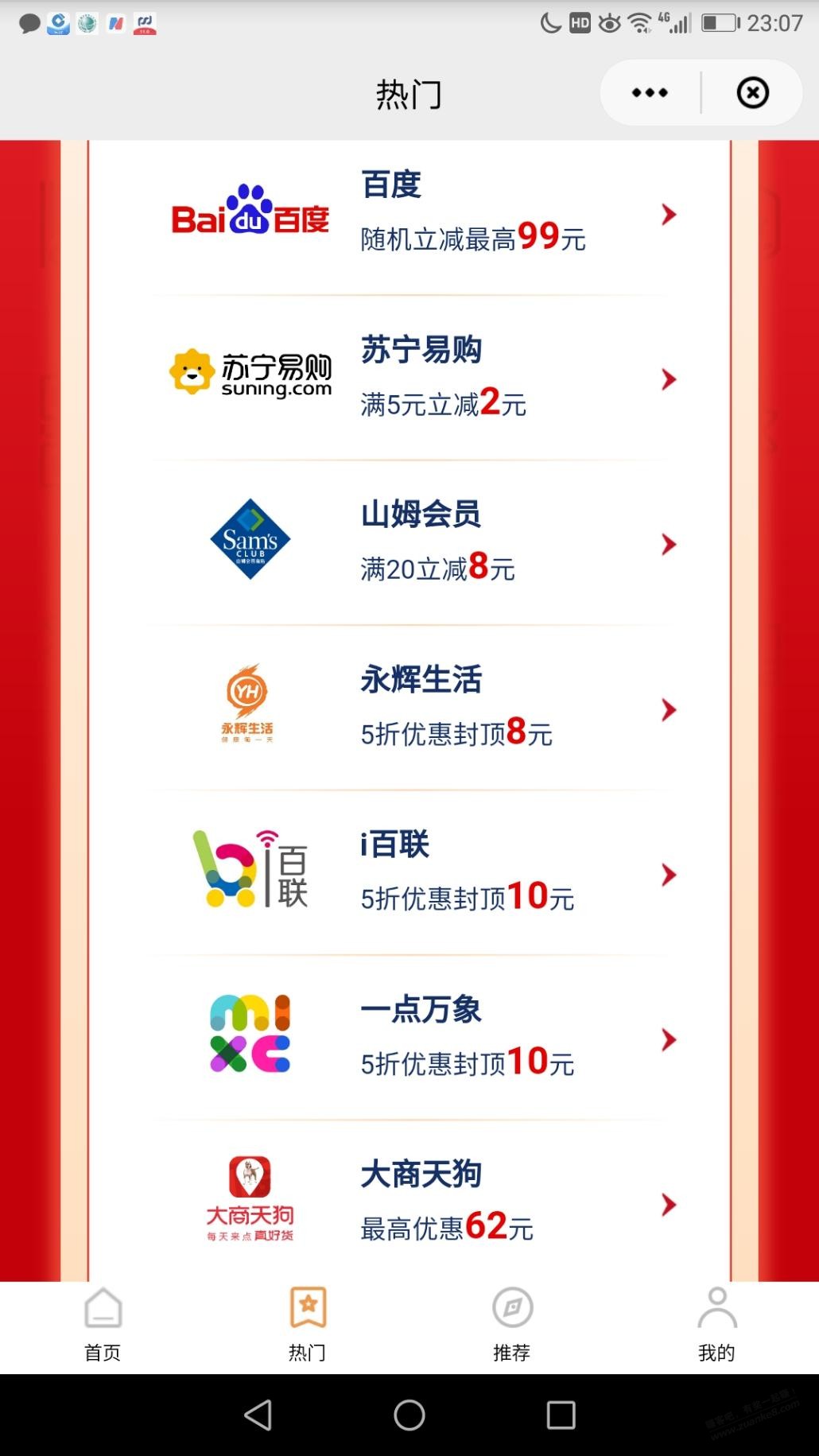Open the mini program more options menu

(650, 93)
